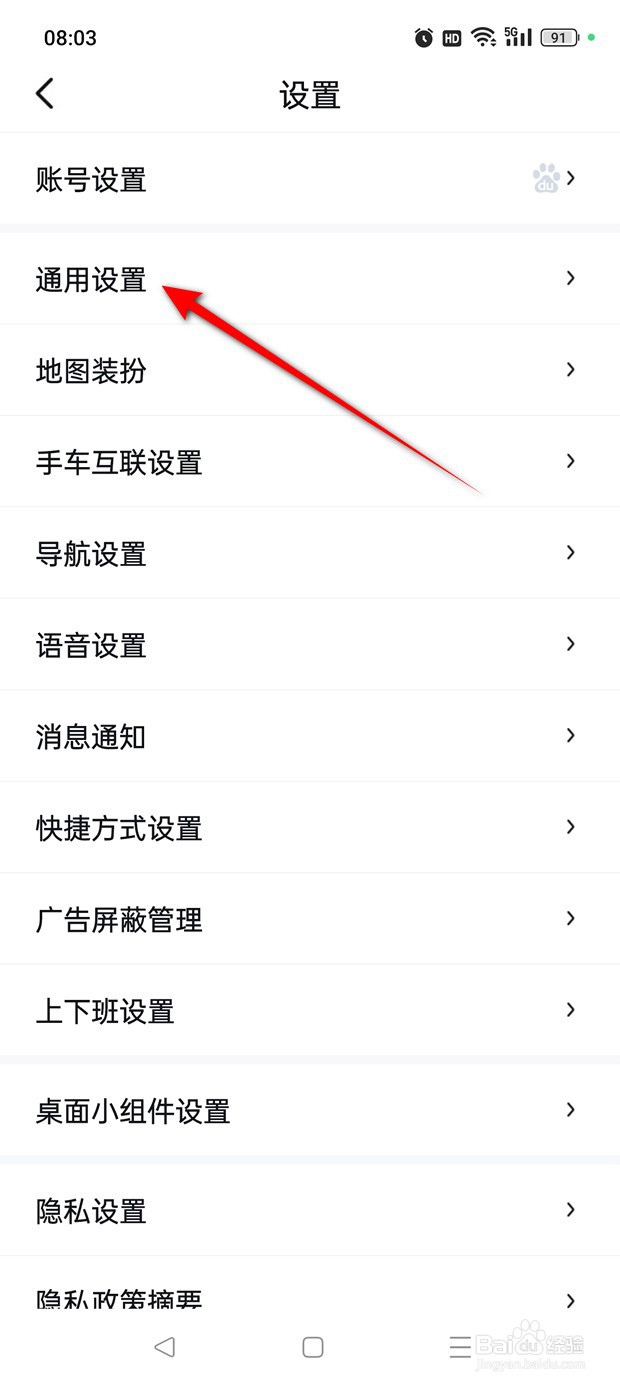Open 上下班设置
The height and width of the screenshot is (1386, 620).
pyautogui.click(x=310, y=1010)
